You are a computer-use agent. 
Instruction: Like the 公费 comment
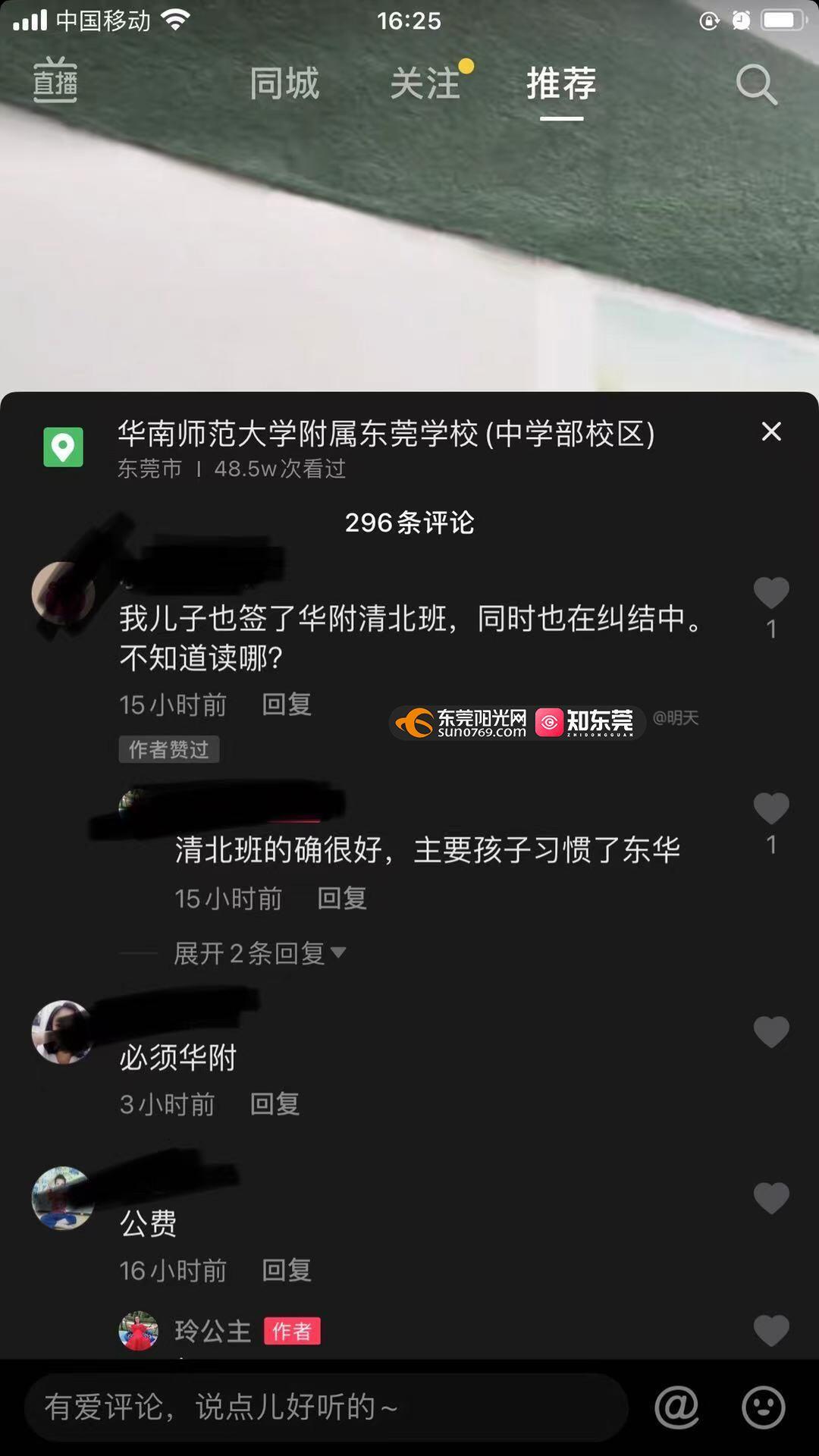tap(771, 1199)
